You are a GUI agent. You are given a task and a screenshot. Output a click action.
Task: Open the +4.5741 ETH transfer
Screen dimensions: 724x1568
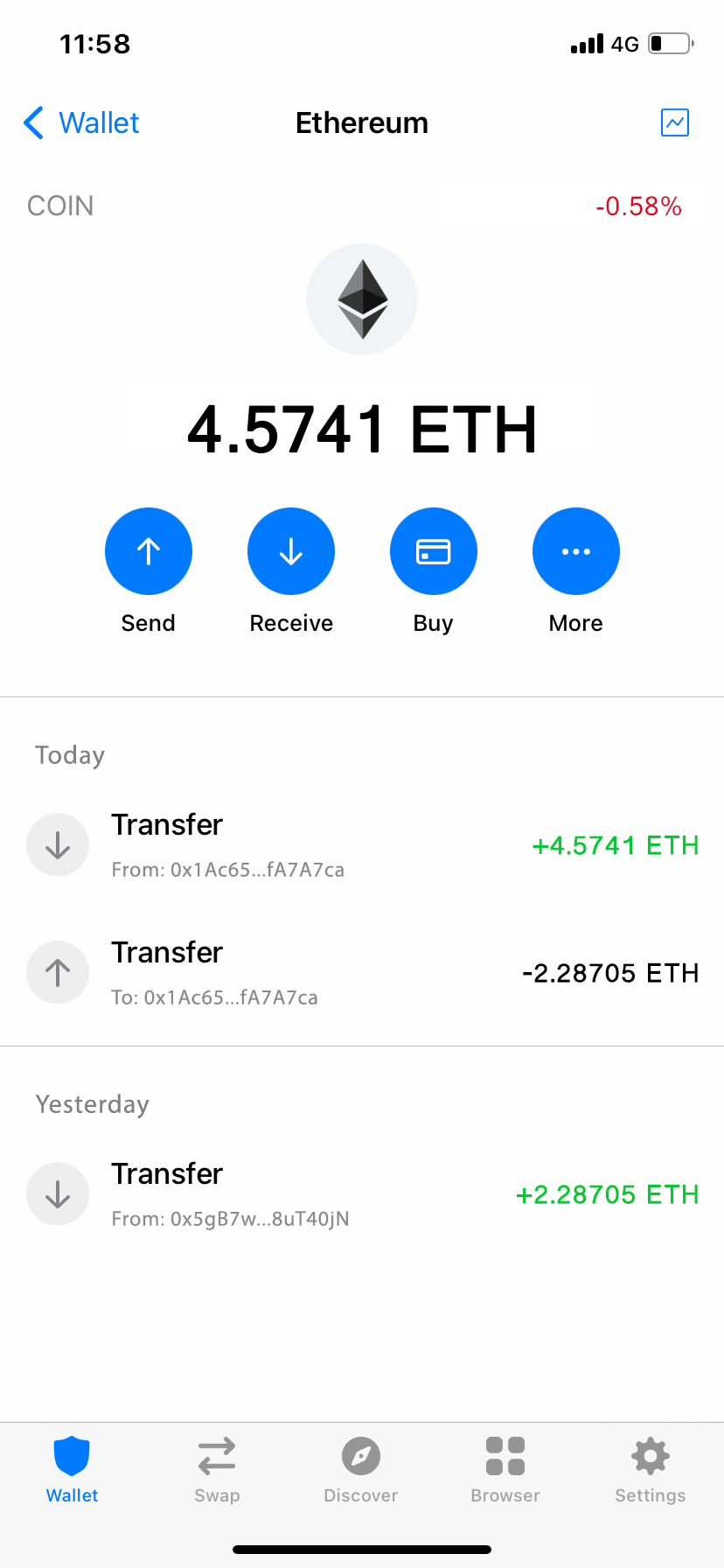tap(362, 845)
